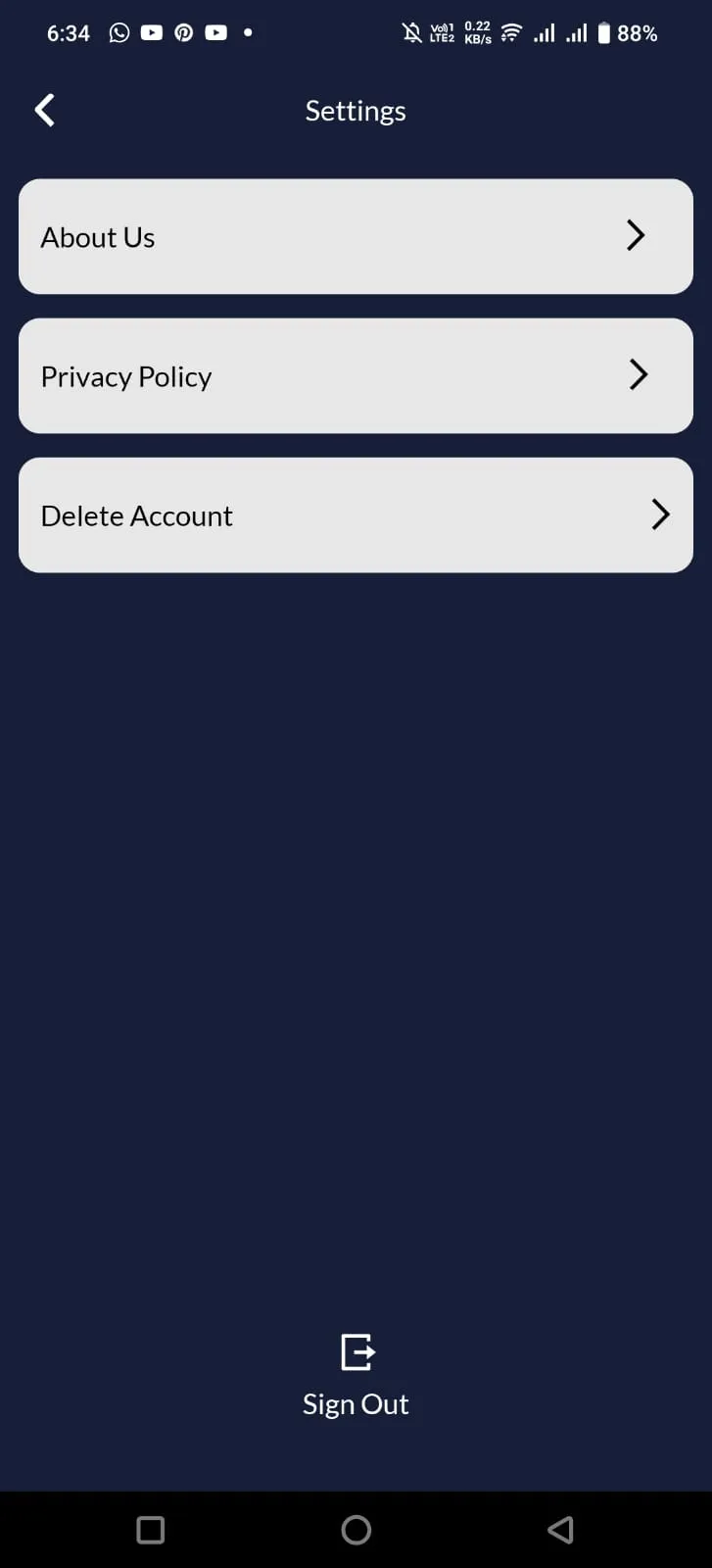View the Privacy Policy
The width and height of the screenshot is (712, 1568).
tap(356, 375)
